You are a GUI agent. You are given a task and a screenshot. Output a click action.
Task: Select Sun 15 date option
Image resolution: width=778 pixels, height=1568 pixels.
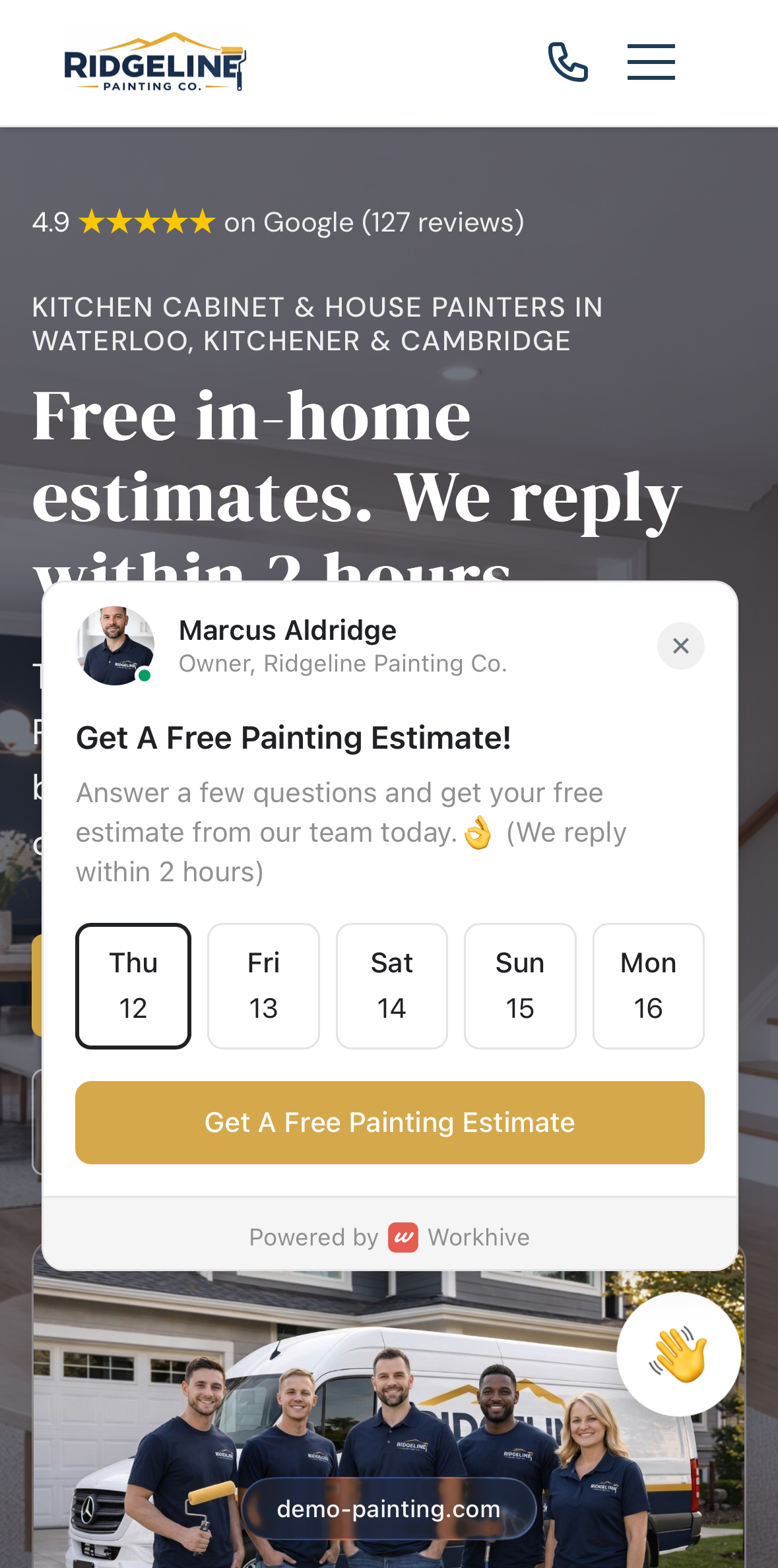pyautogui.click(x=520, y=986)
